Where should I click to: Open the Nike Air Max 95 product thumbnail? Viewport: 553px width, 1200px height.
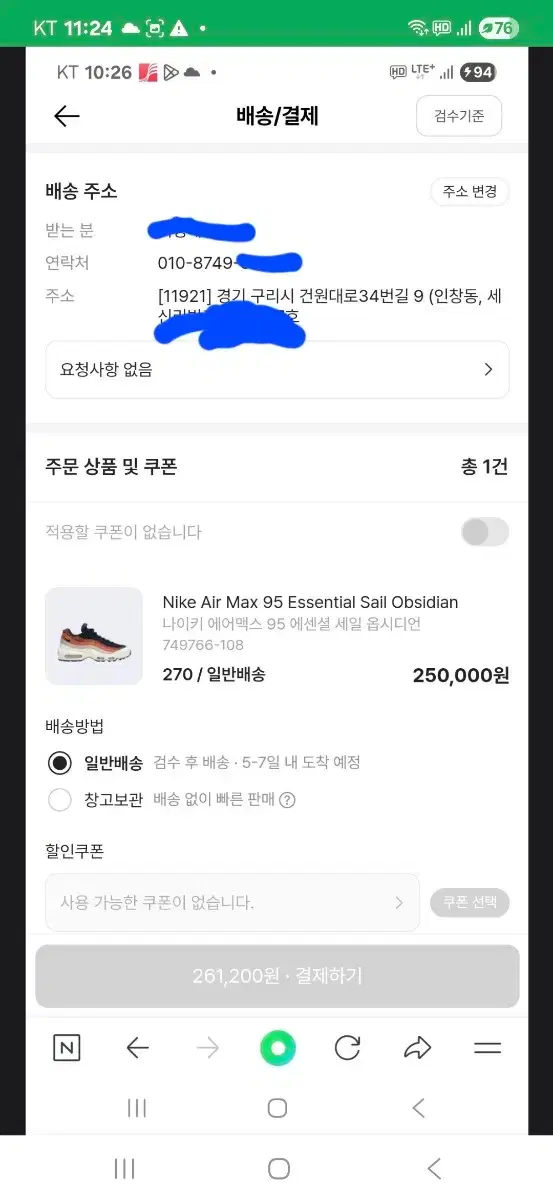coord(94,636)
